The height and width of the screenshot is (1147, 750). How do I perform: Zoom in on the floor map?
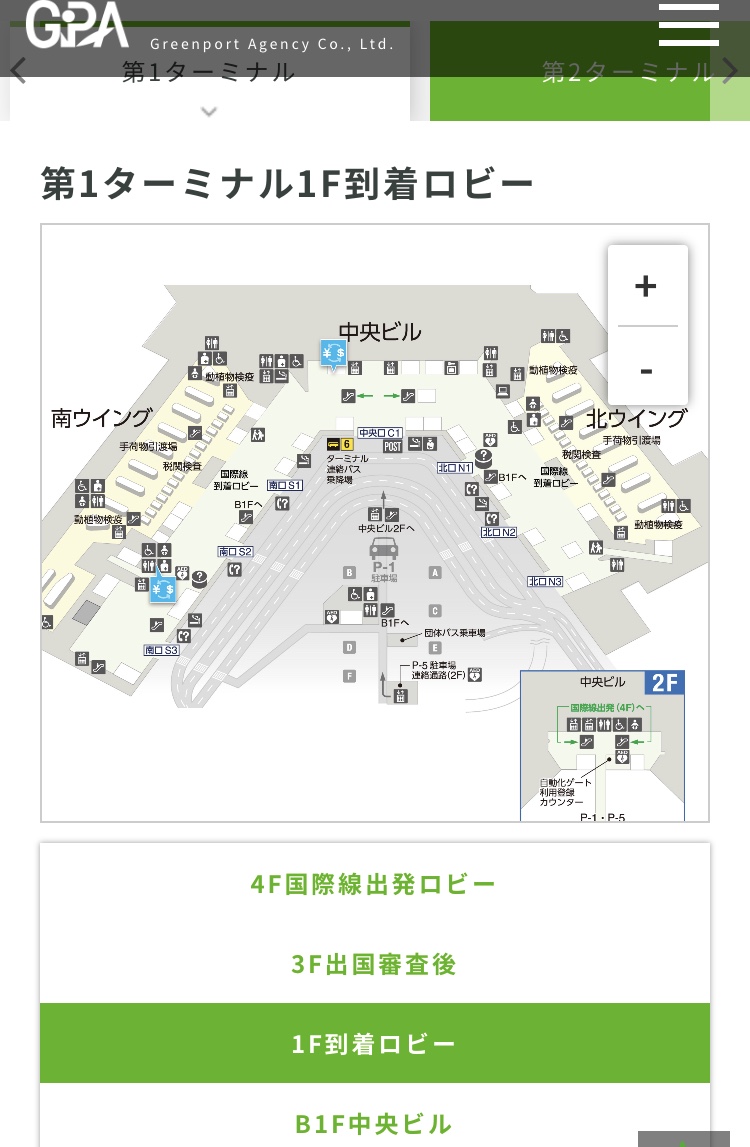[x=646, y=286]
